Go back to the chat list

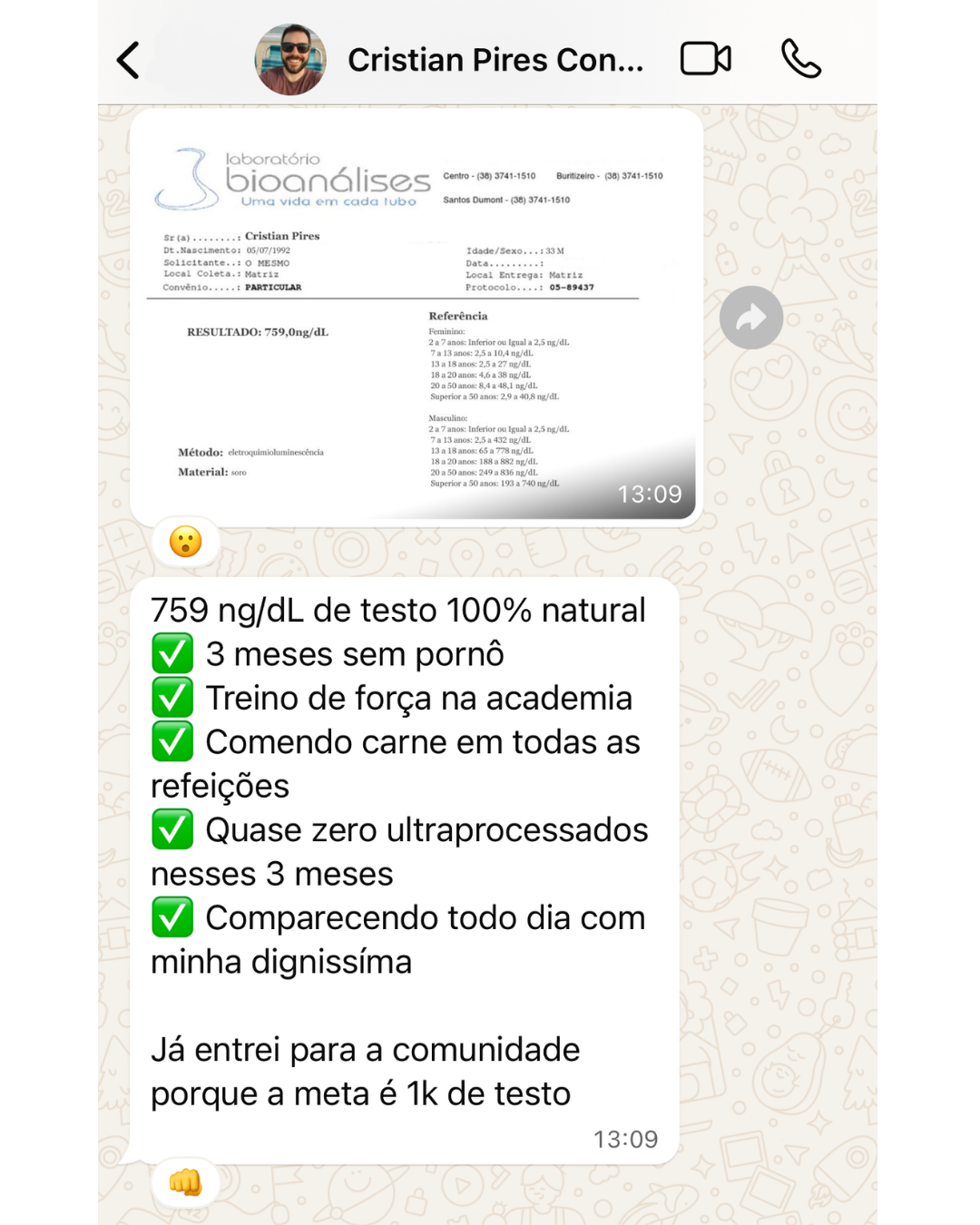pos(129,61)
